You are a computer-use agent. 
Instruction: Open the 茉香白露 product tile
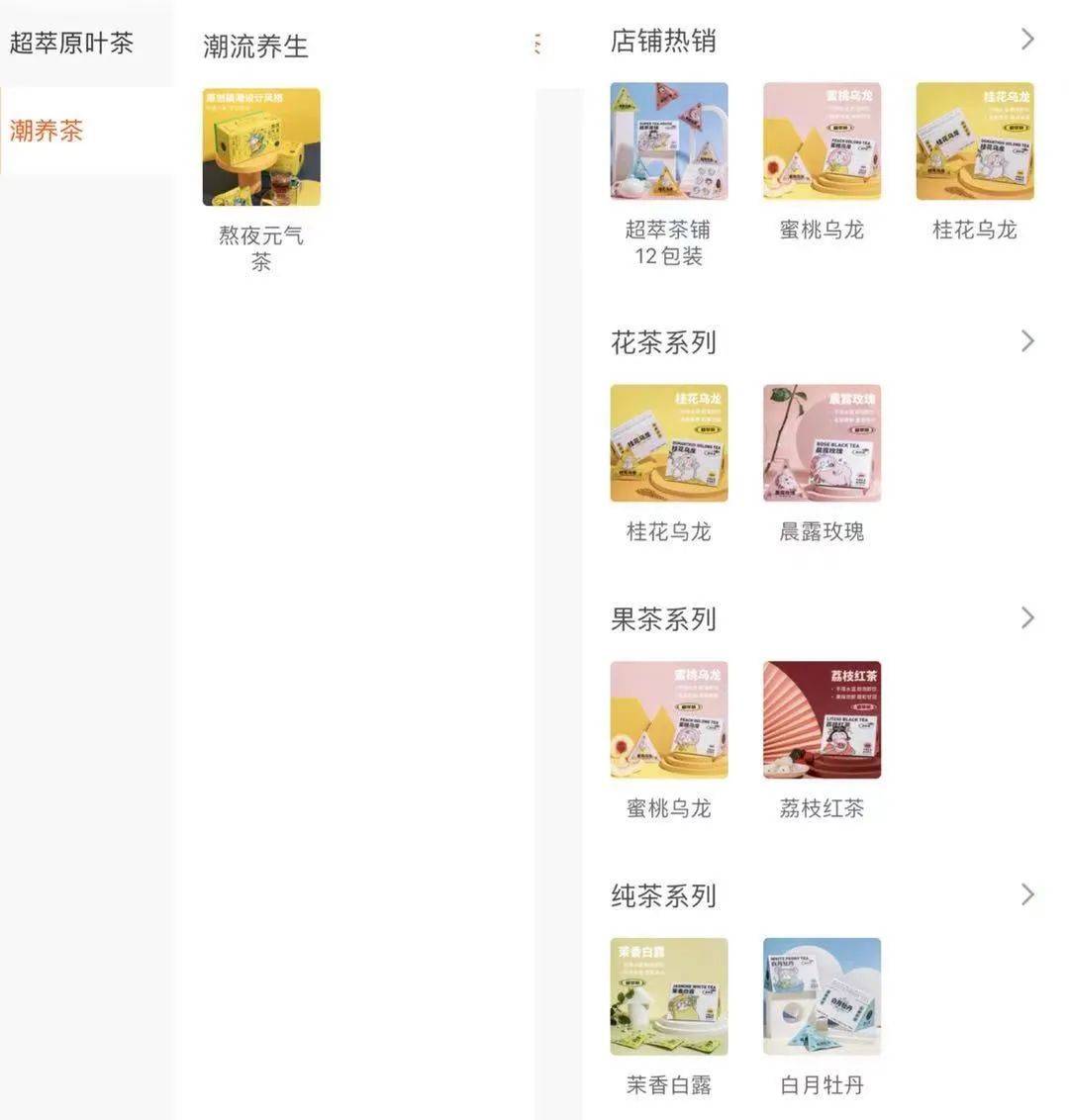tap(669, 996)
